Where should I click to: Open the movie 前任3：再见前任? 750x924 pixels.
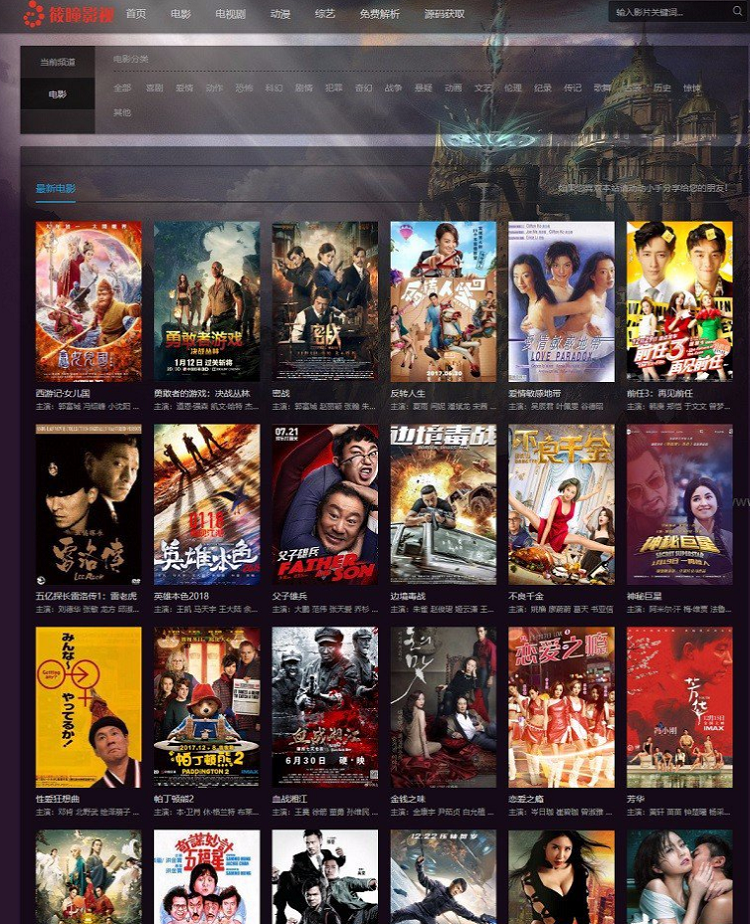pyautogui.click(x=679, y=301)
